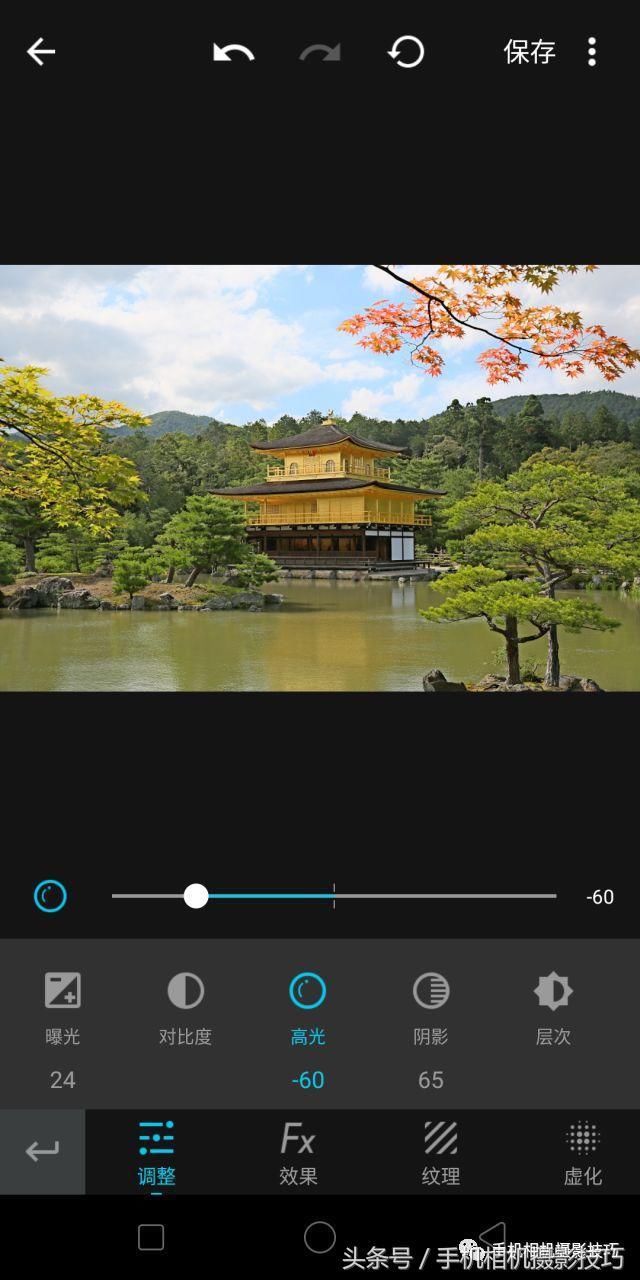Go back using the top-left arrow
This screenshot has width=640, height=1280.
coord(41,52)
